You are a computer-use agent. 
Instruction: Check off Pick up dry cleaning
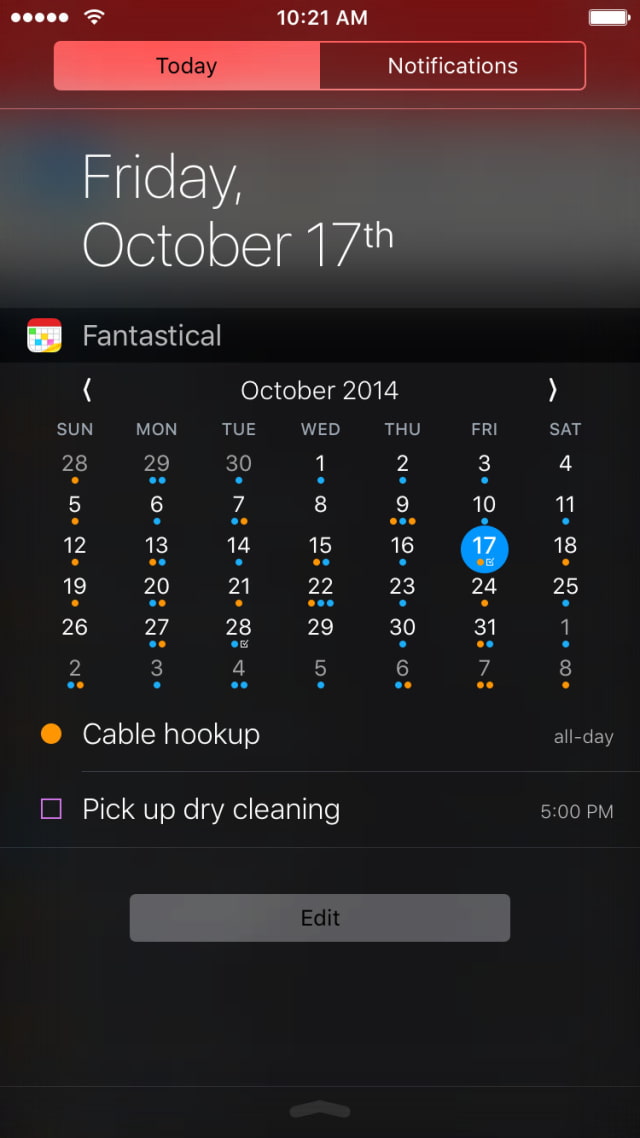(x=51, y=809)
